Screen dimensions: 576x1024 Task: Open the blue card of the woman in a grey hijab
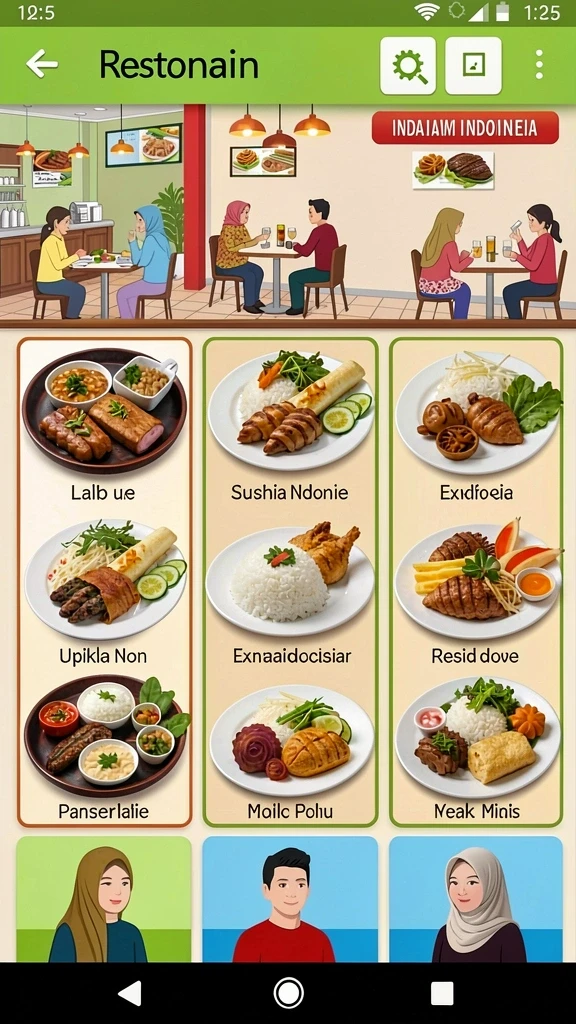click(475, 899)
